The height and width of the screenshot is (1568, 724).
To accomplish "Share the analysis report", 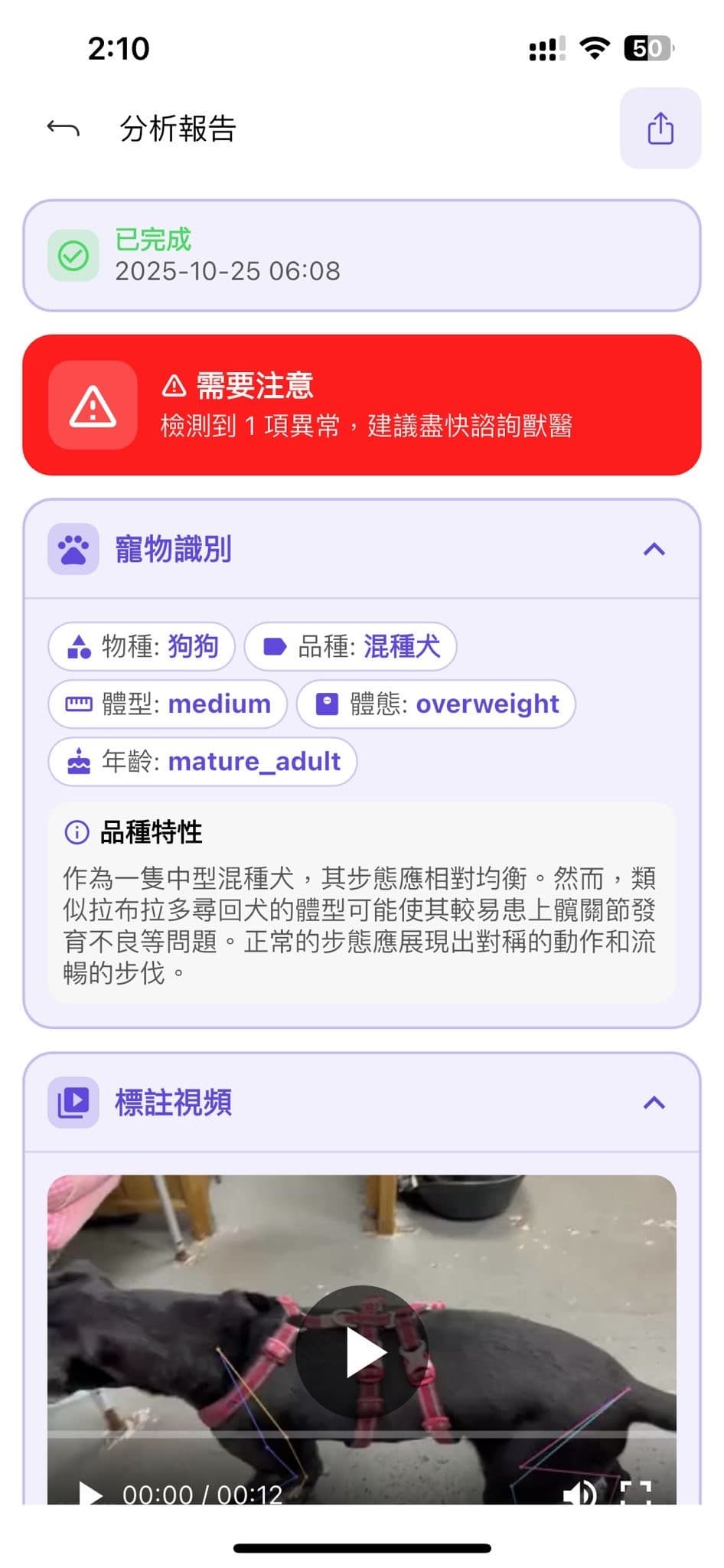I will (x=660, y=128).
